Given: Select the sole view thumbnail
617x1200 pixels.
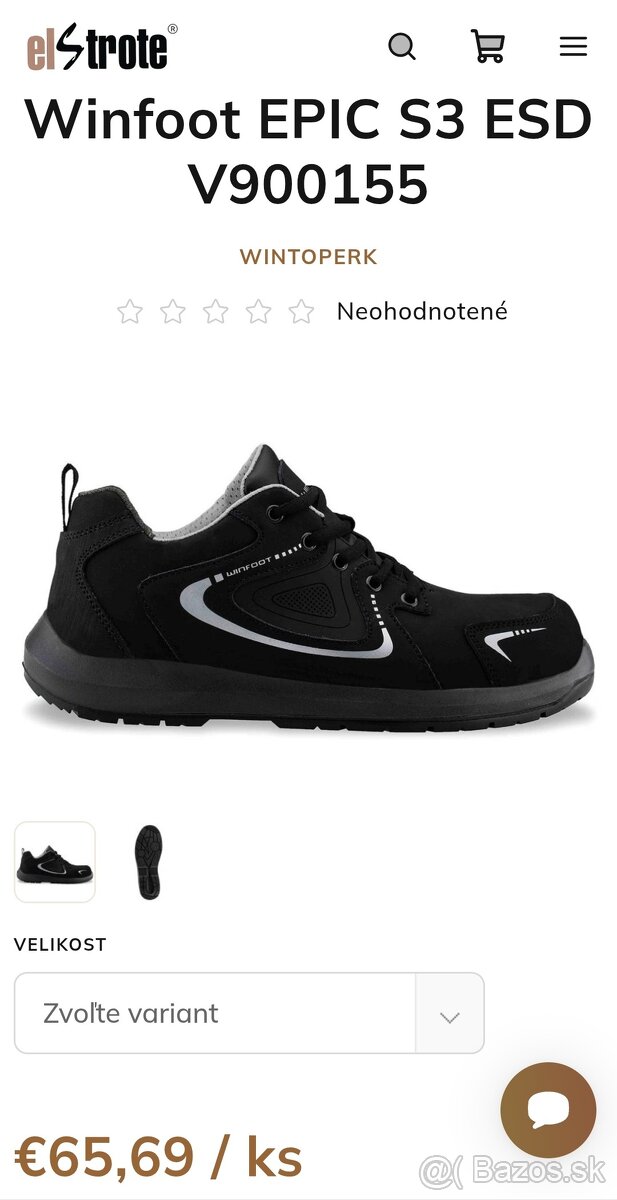Looking at the screenshot, I should click(150, 862).
